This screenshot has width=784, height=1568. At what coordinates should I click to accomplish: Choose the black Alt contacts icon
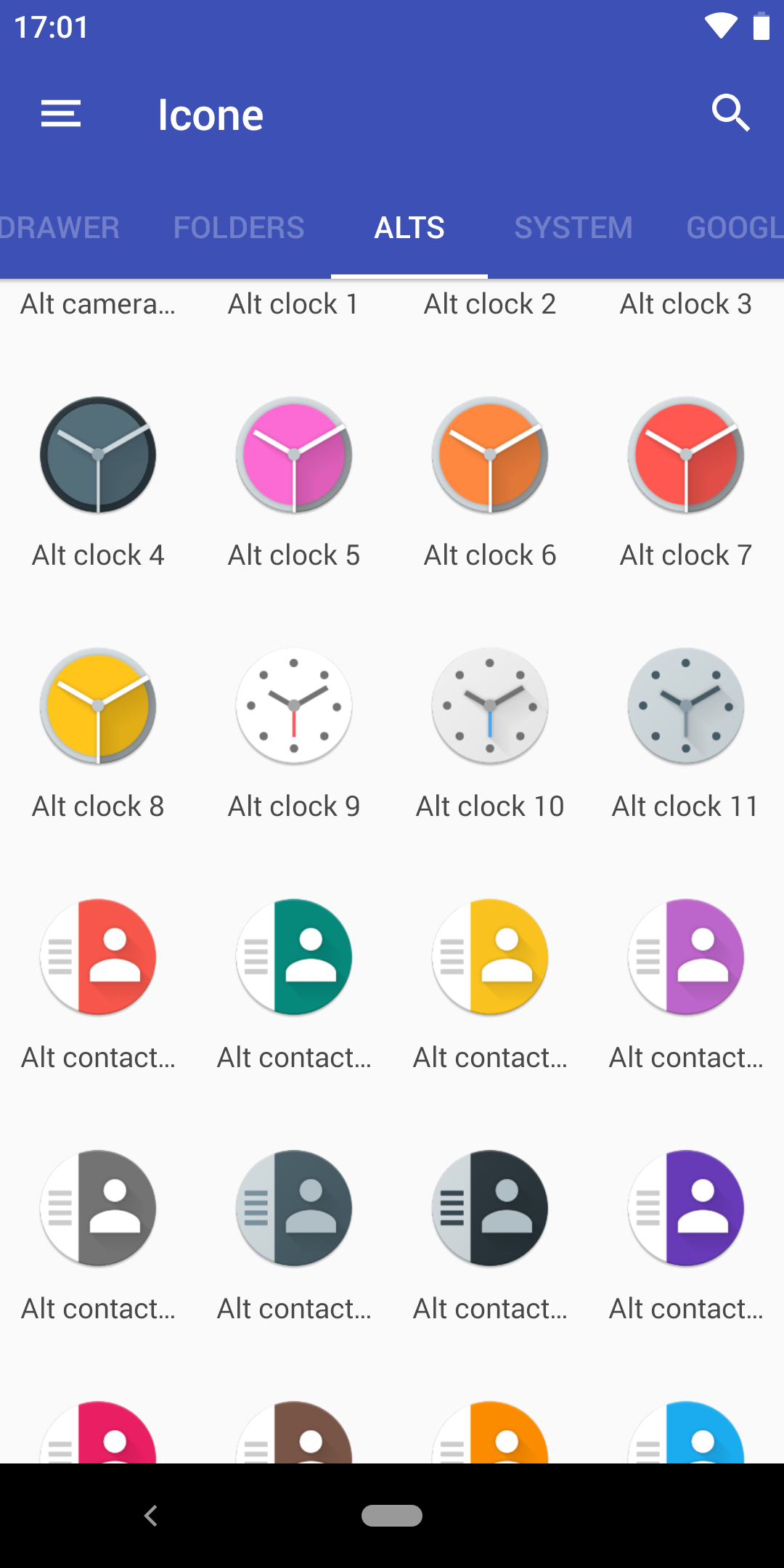point(490,1209)
